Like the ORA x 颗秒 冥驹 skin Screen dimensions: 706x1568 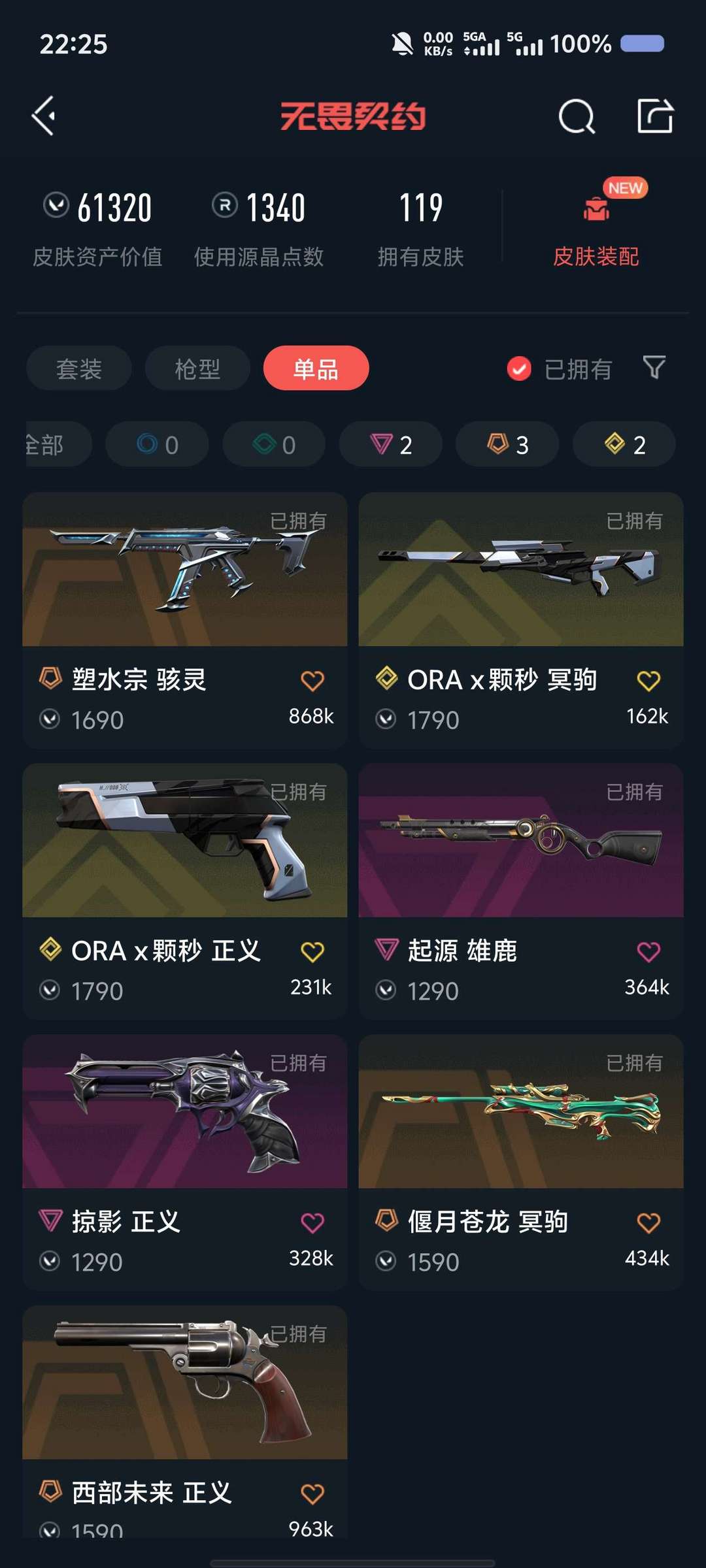(648, 681)
